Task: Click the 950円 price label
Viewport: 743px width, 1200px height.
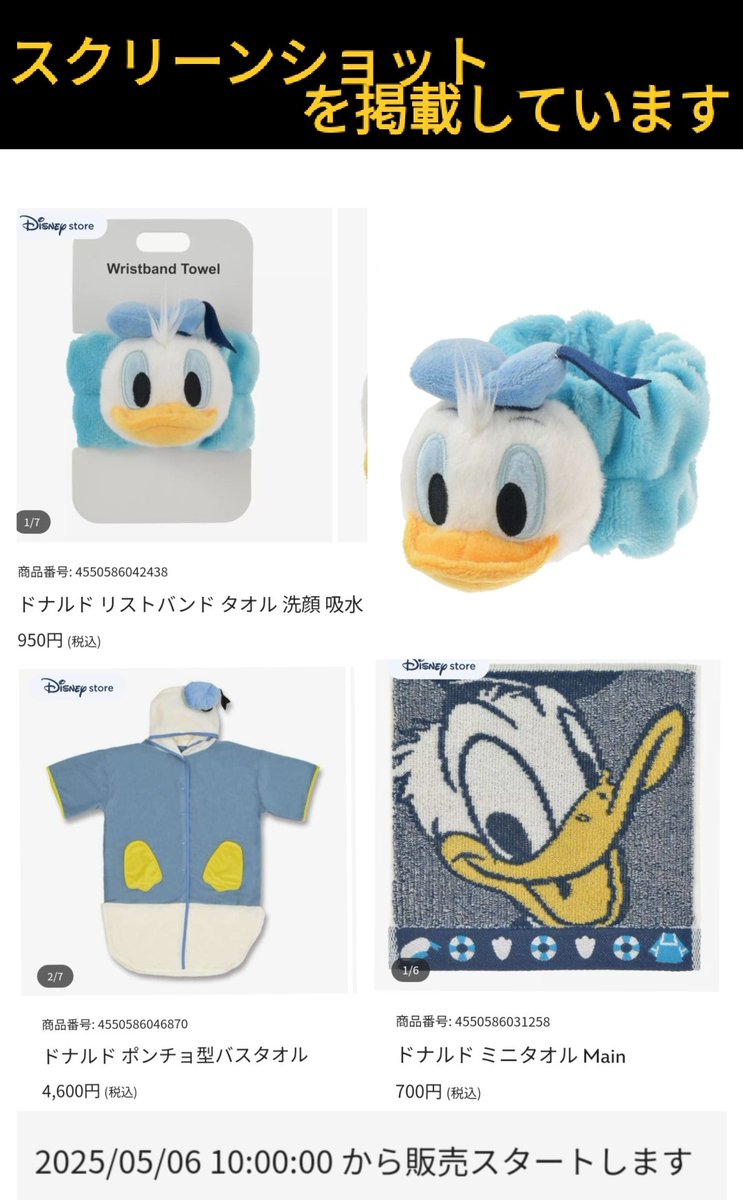Action: (x=45, y=637)
